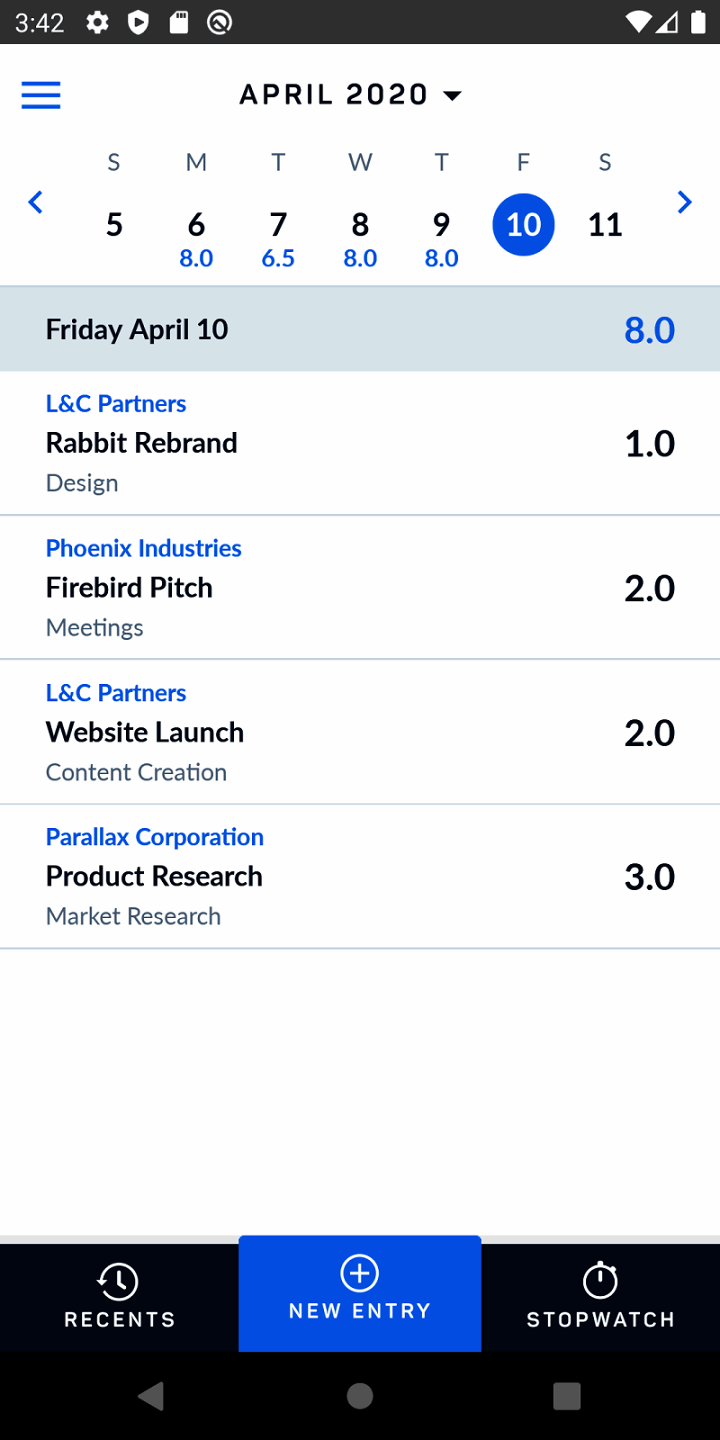This screenshot has height=1440, width=720.
Task: Go to the previous week
Action: 36,203
